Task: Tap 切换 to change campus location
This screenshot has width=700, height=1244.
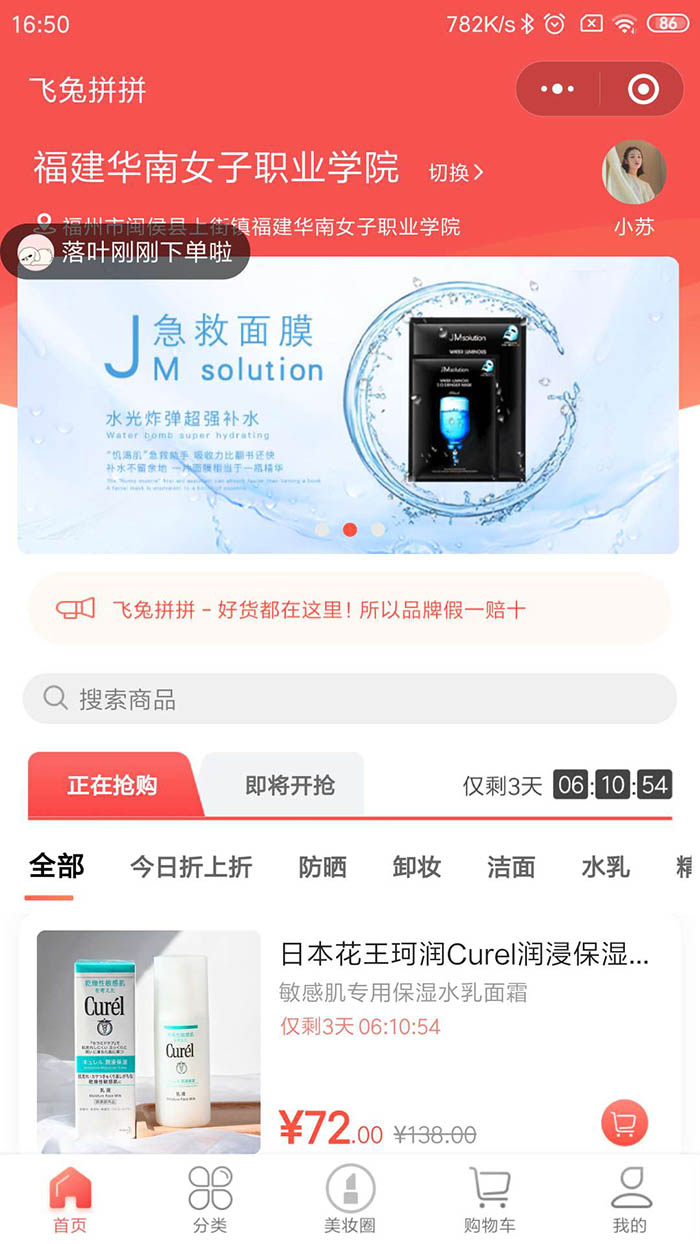Action: (x=456, y=172)
